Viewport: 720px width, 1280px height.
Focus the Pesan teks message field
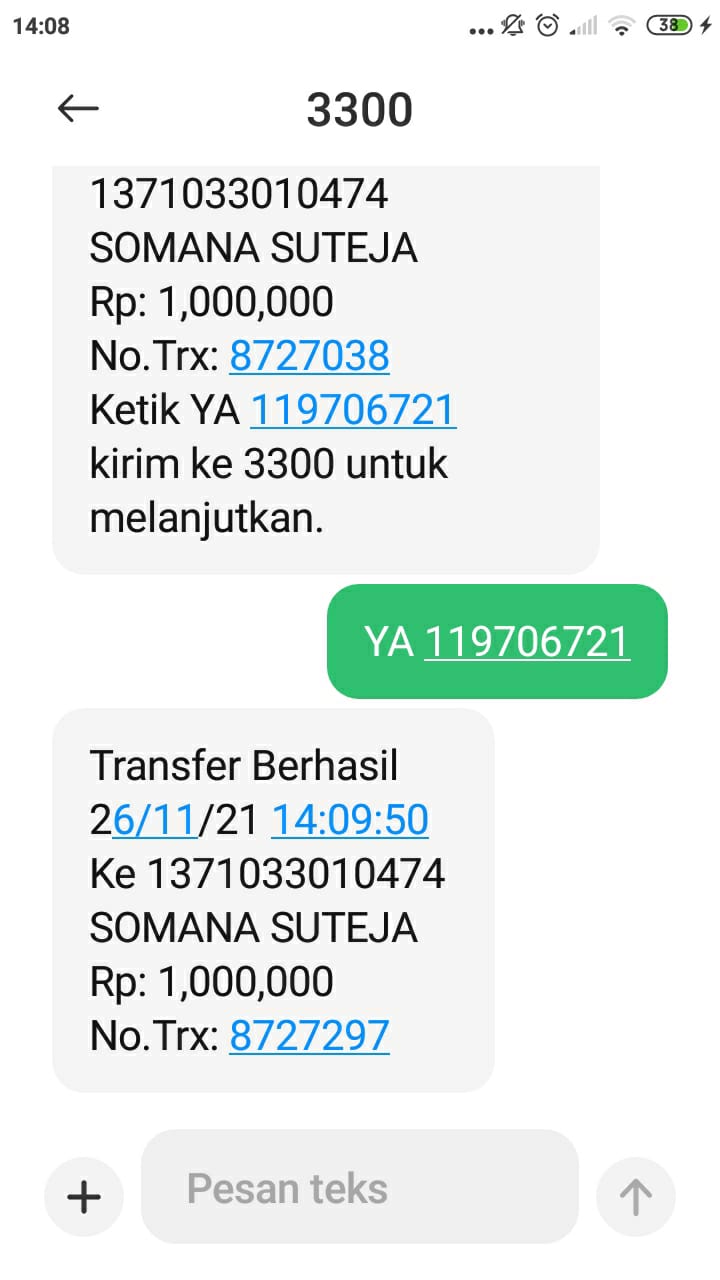pyautogui.click(x=360, y=1188)
